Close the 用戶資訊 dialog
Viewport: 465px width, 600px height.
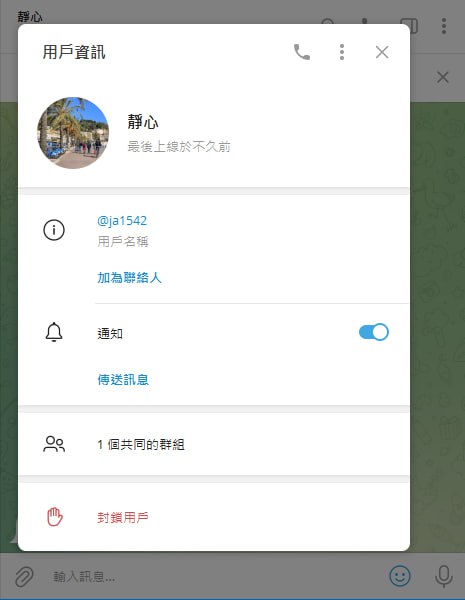[382, 52]
